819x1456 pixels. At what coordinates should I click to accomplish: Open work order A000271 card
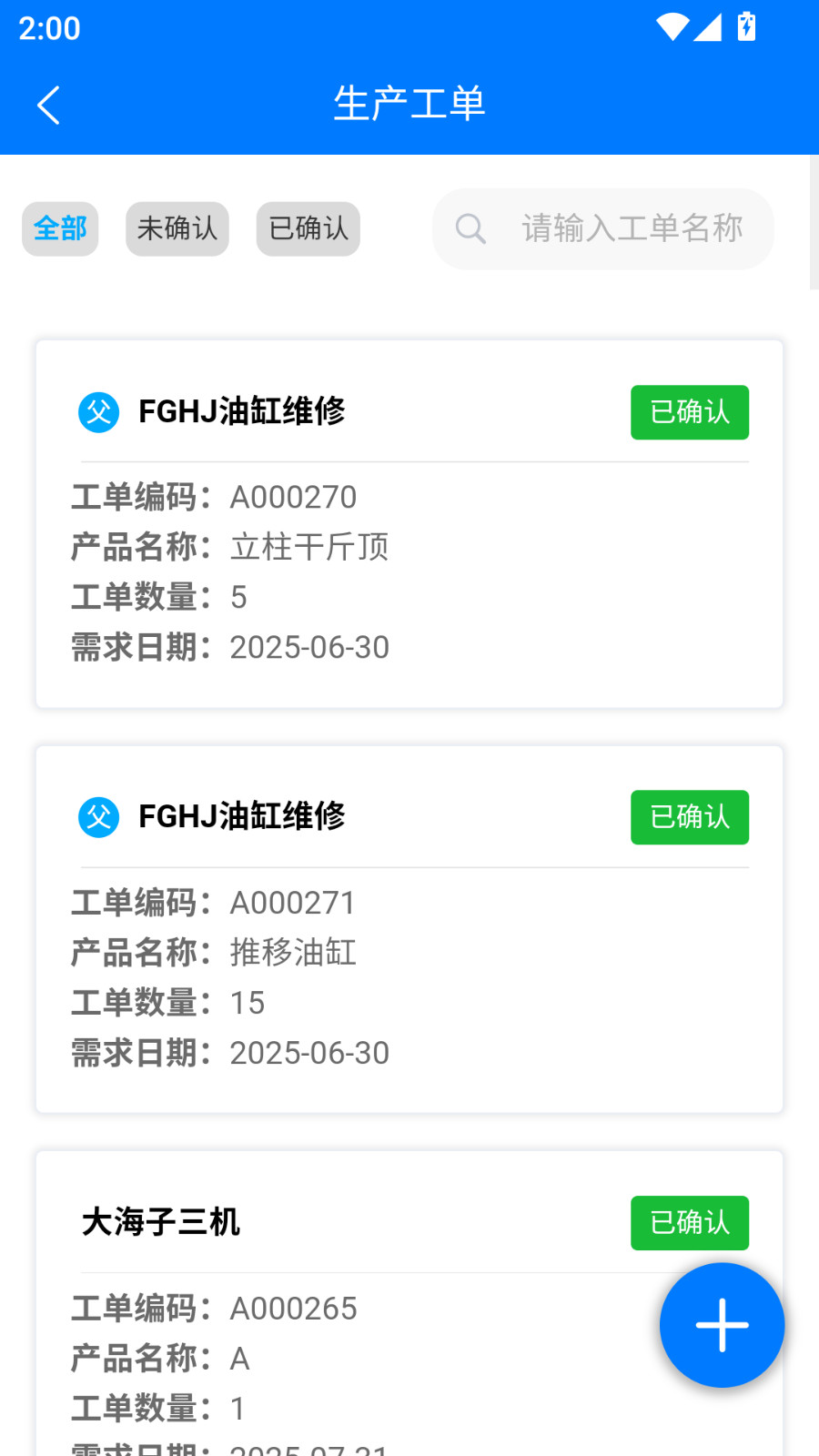point(409,929)
